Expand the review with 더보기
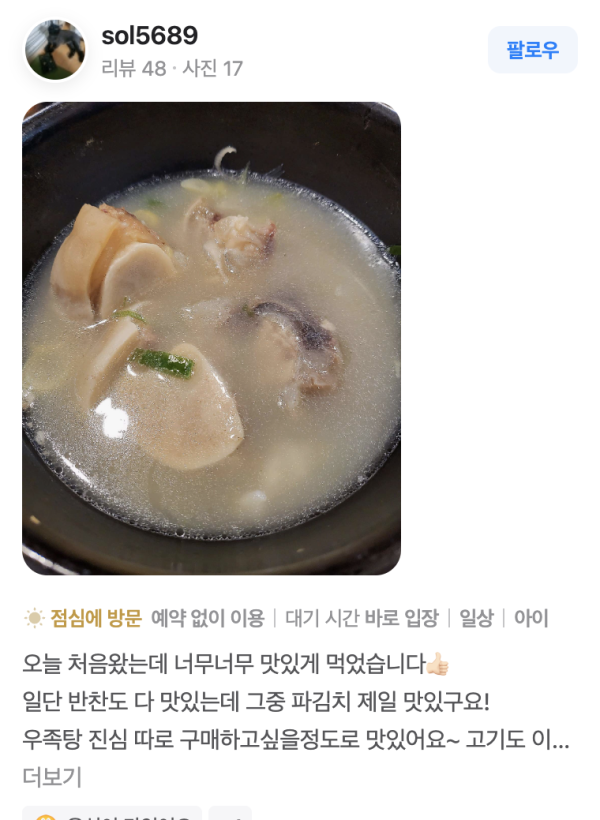The height and width of the screenshot is (820, 600). [x=52, y=776]
